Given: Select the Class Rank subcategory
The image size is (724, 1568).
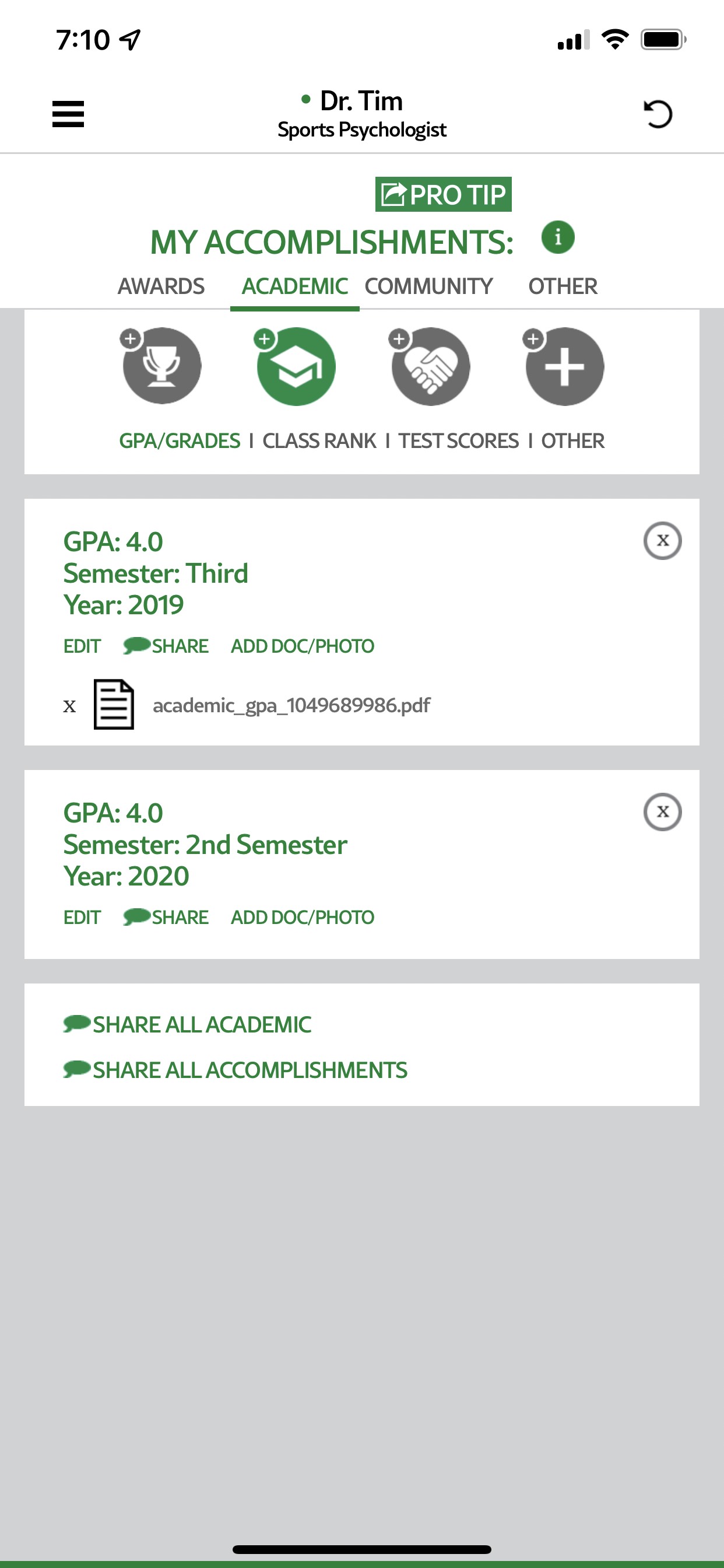Looking at the screenshot, I should [x=319, y=440].
